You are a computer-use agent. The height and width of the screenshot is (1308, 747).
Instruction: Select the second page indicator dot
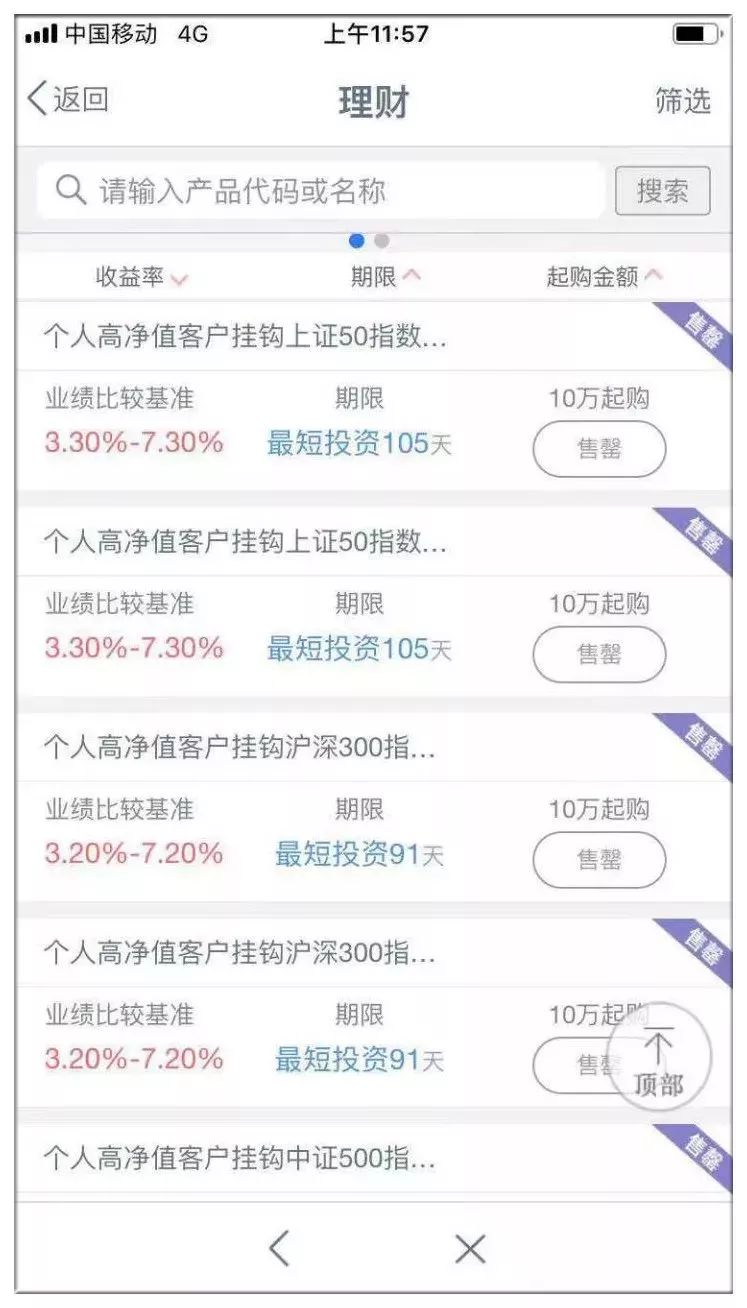click(381, 241)
